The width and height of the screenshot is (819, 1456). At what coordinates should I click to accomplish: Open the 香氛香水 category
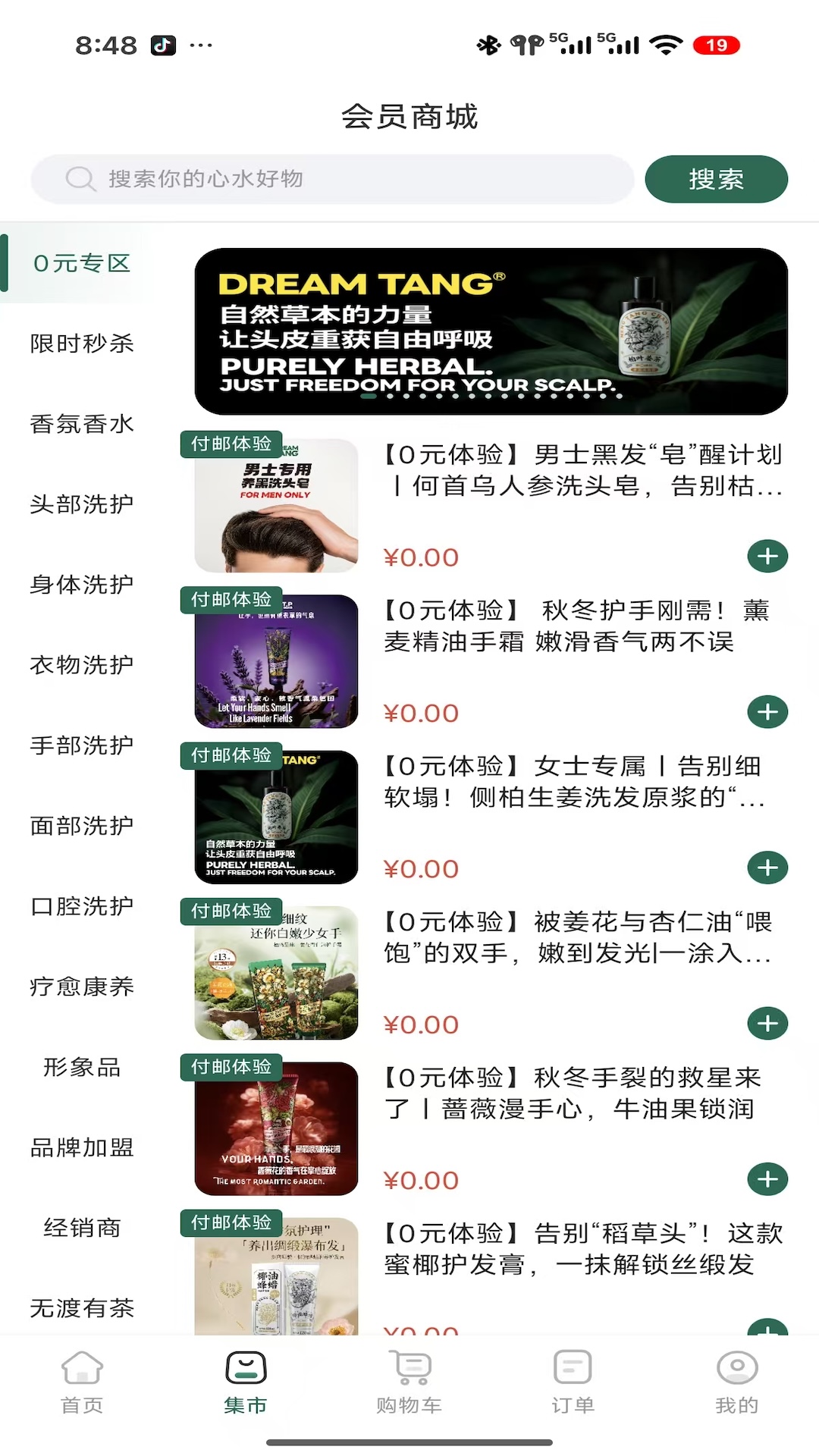[82, 424]
